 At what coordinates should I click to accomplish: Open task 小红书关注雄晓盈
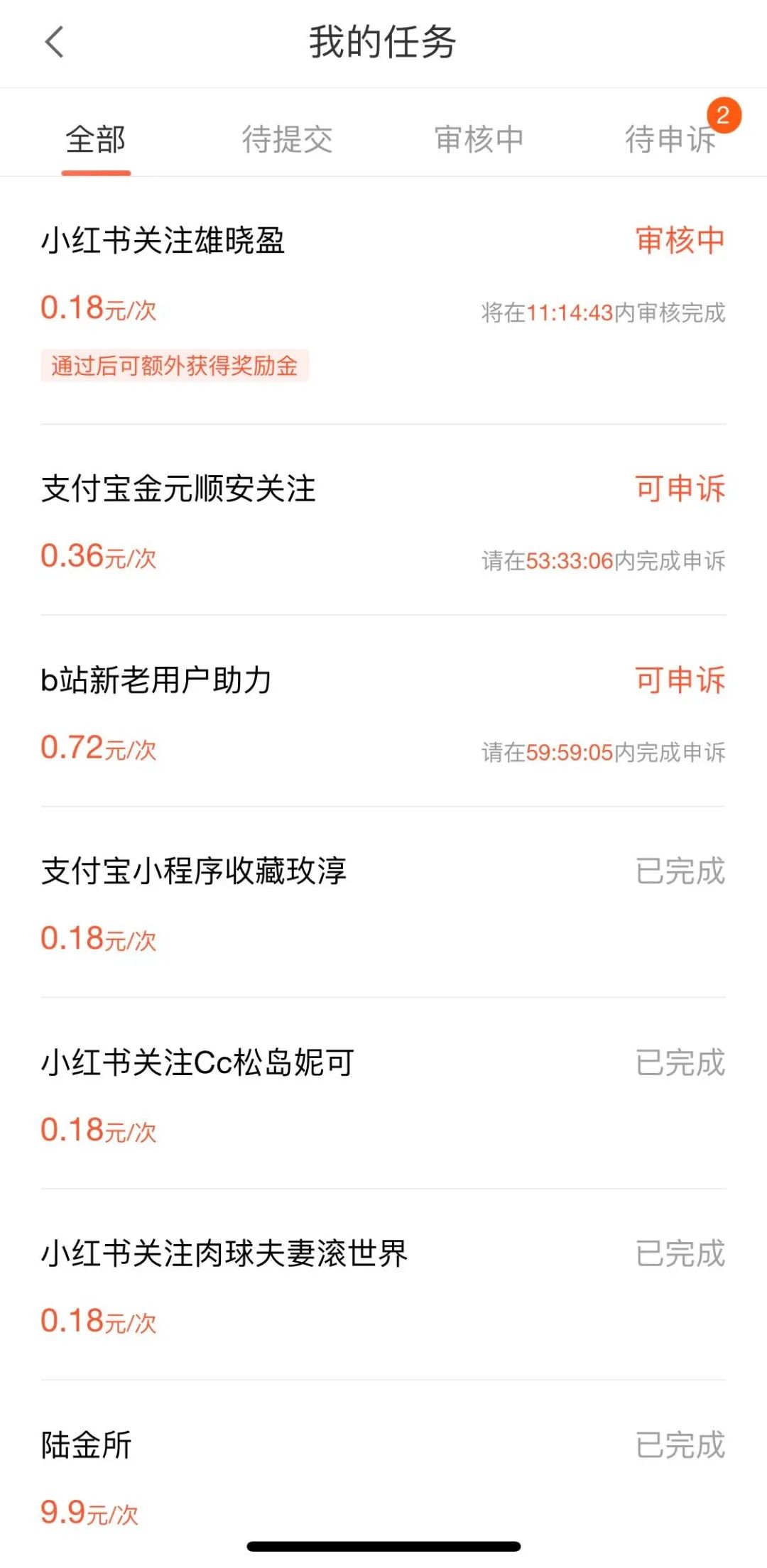tap(383, 301)
